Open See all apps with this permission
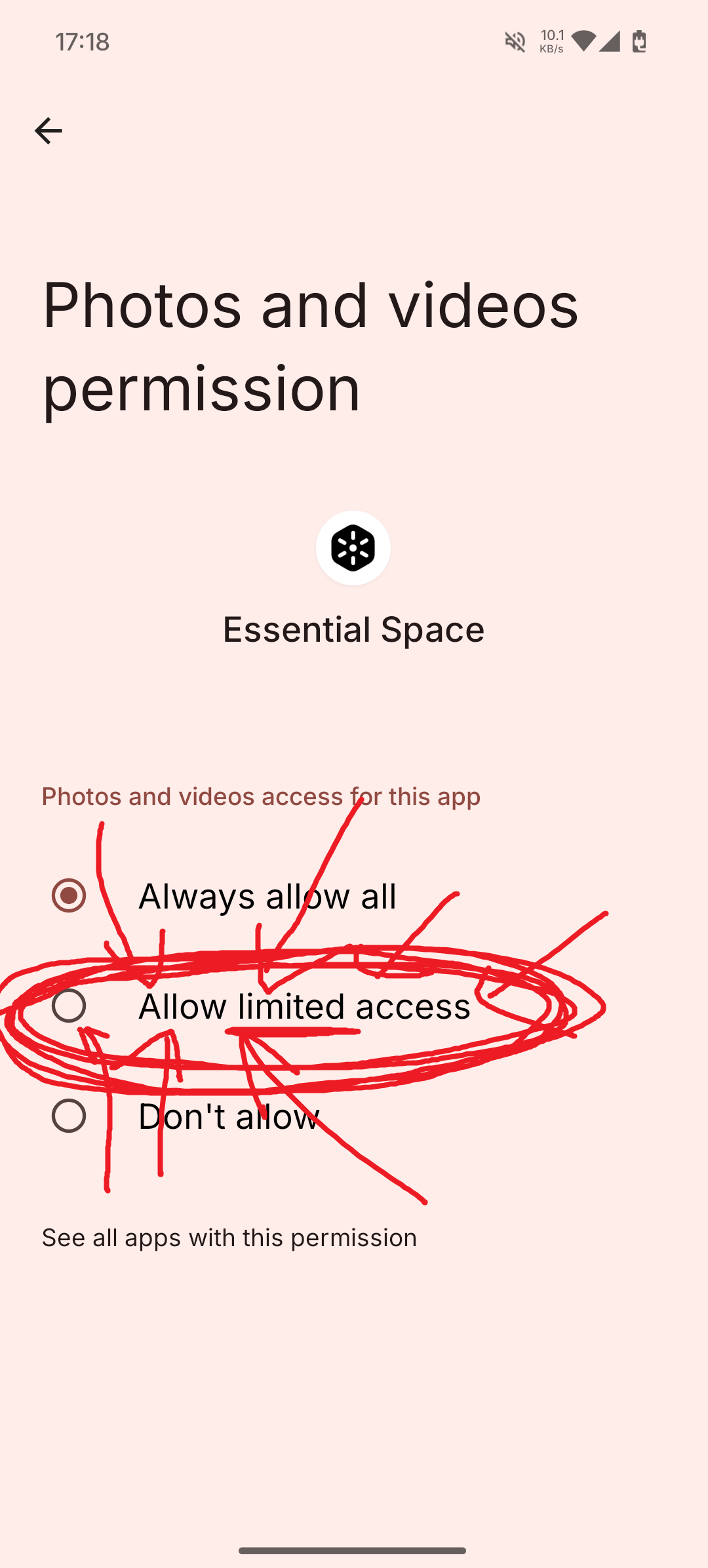Screen dimensions: 708x1568 tap(229, 1238)
